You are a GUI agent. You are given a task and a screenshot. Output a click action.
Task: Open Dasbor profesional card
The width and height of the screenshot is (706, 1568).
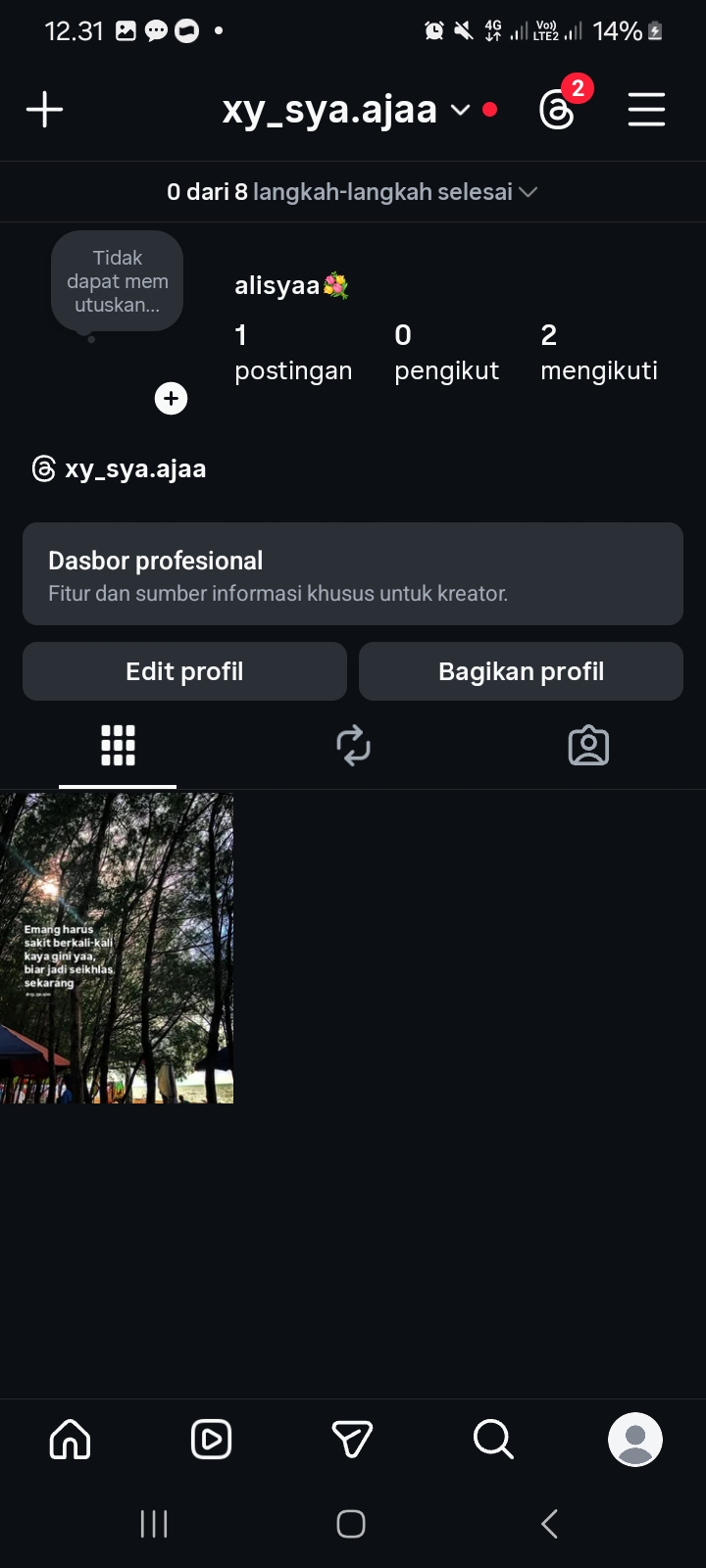[x=353, y=574]
